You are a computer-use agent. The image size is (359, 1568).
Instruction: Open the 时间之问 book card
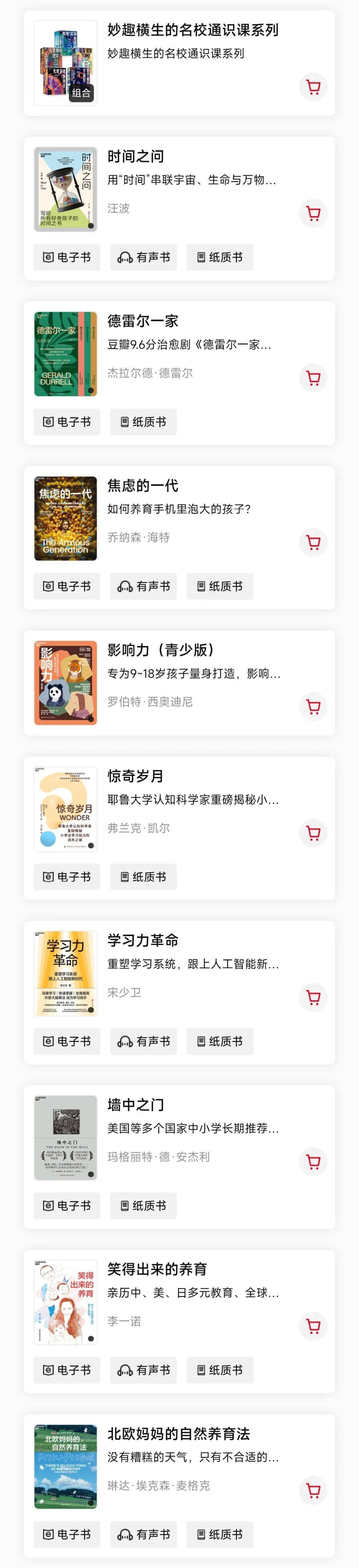[x=136, y=156]
